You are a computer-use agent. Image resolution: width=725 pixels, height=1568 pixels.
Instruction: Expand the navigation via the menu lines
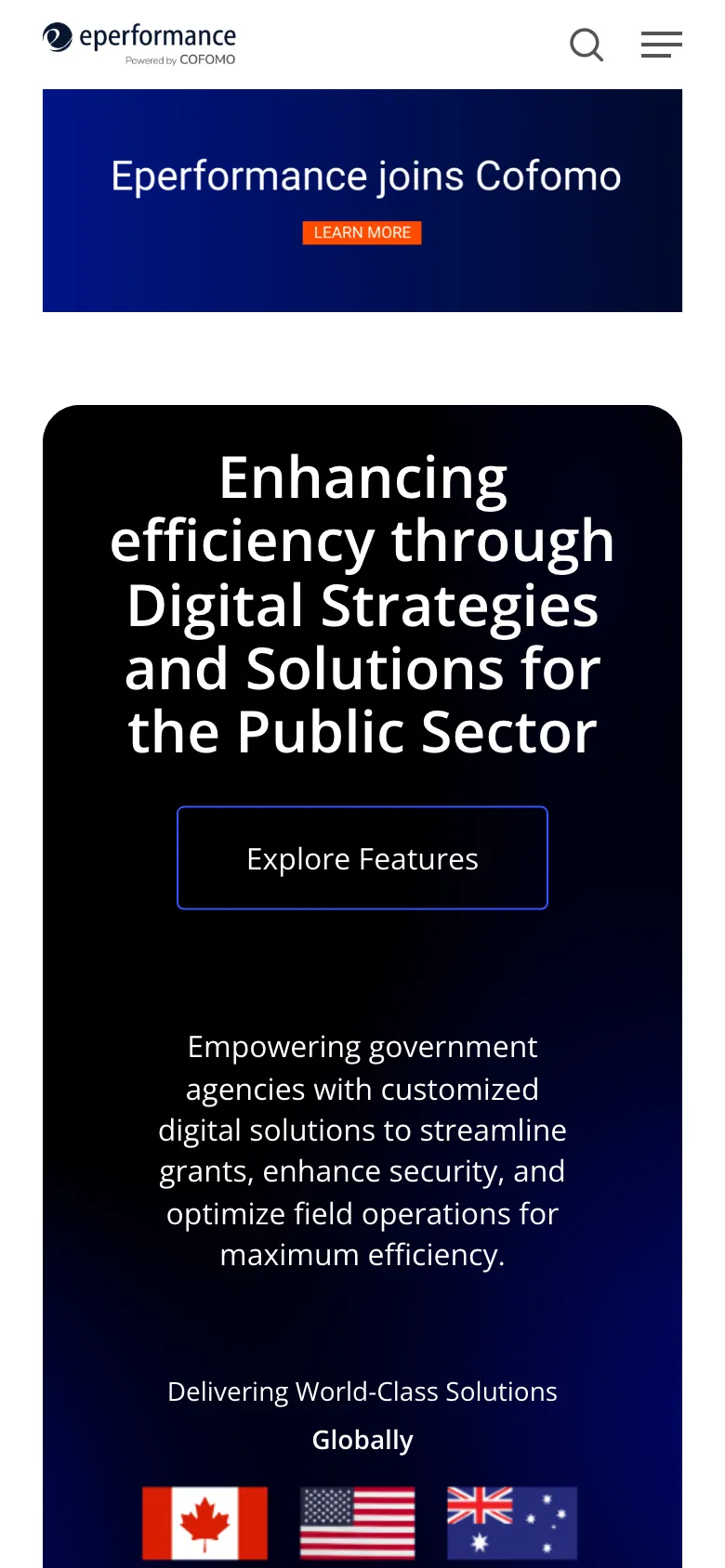(661, 45)
